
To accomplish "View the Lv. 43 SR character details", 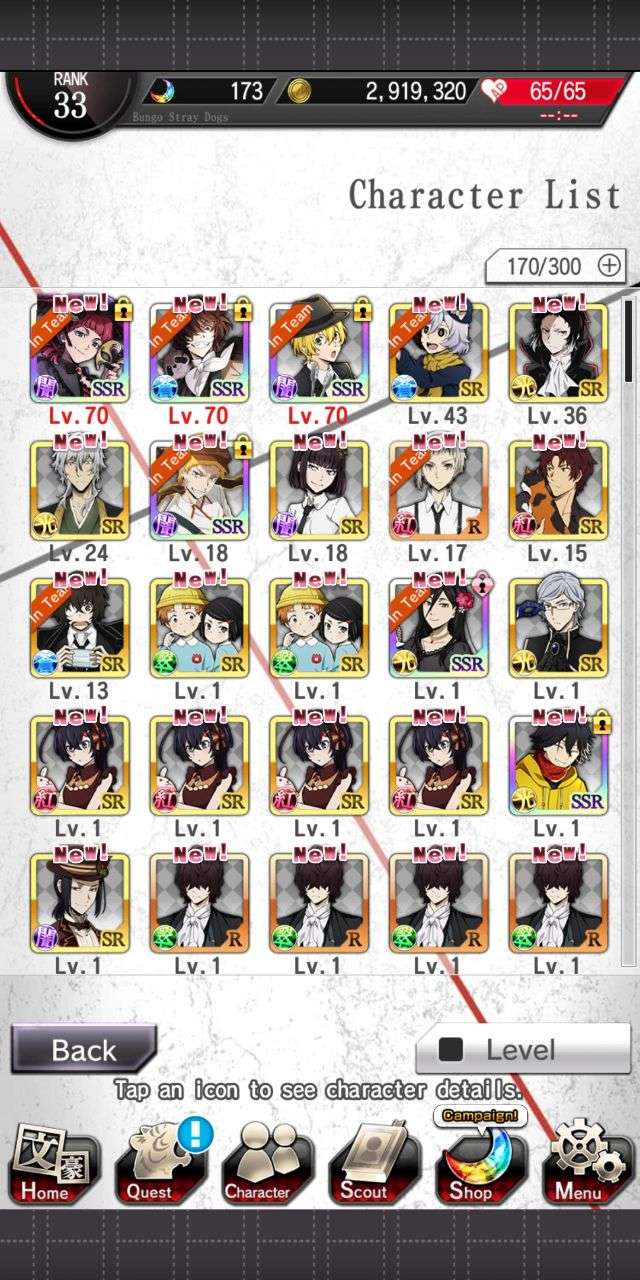I will [439, 351].
